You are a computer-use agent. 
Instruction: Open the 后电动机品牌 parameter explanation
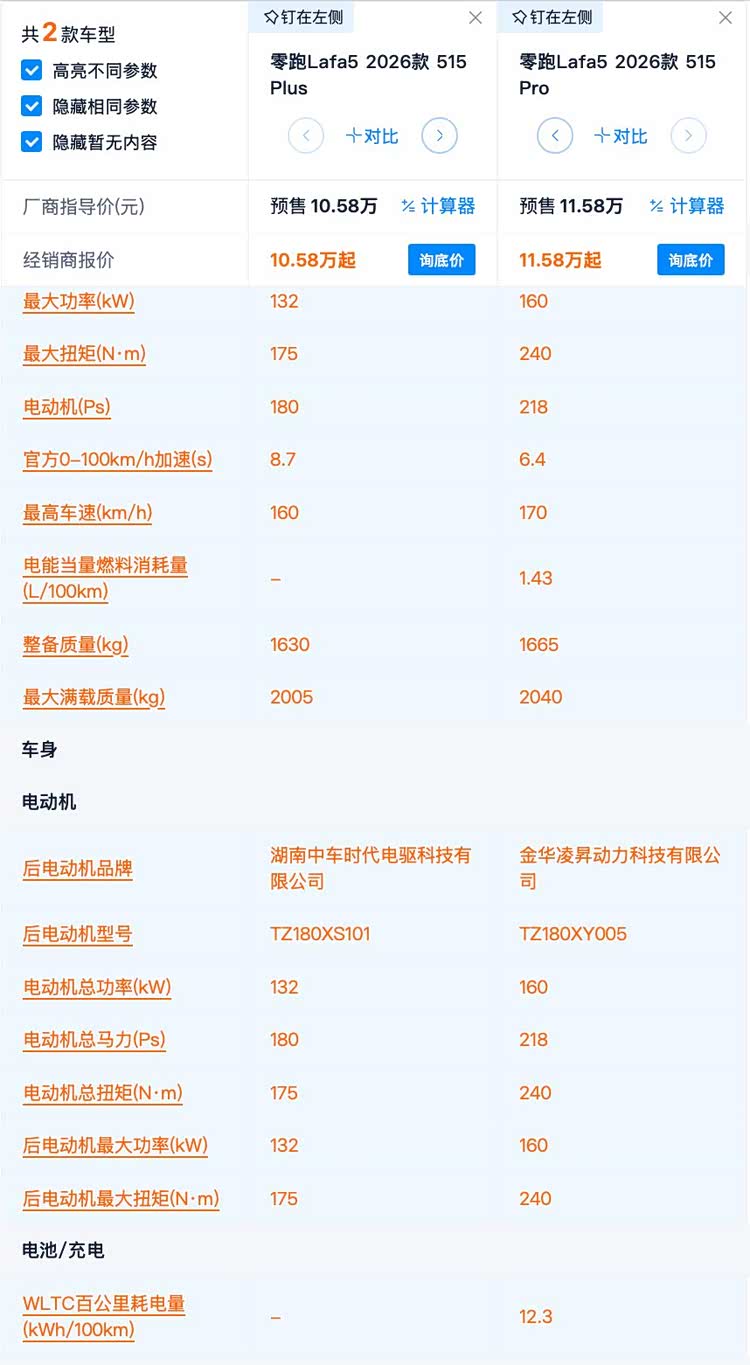pyautogui.click(x=78, y=869)
